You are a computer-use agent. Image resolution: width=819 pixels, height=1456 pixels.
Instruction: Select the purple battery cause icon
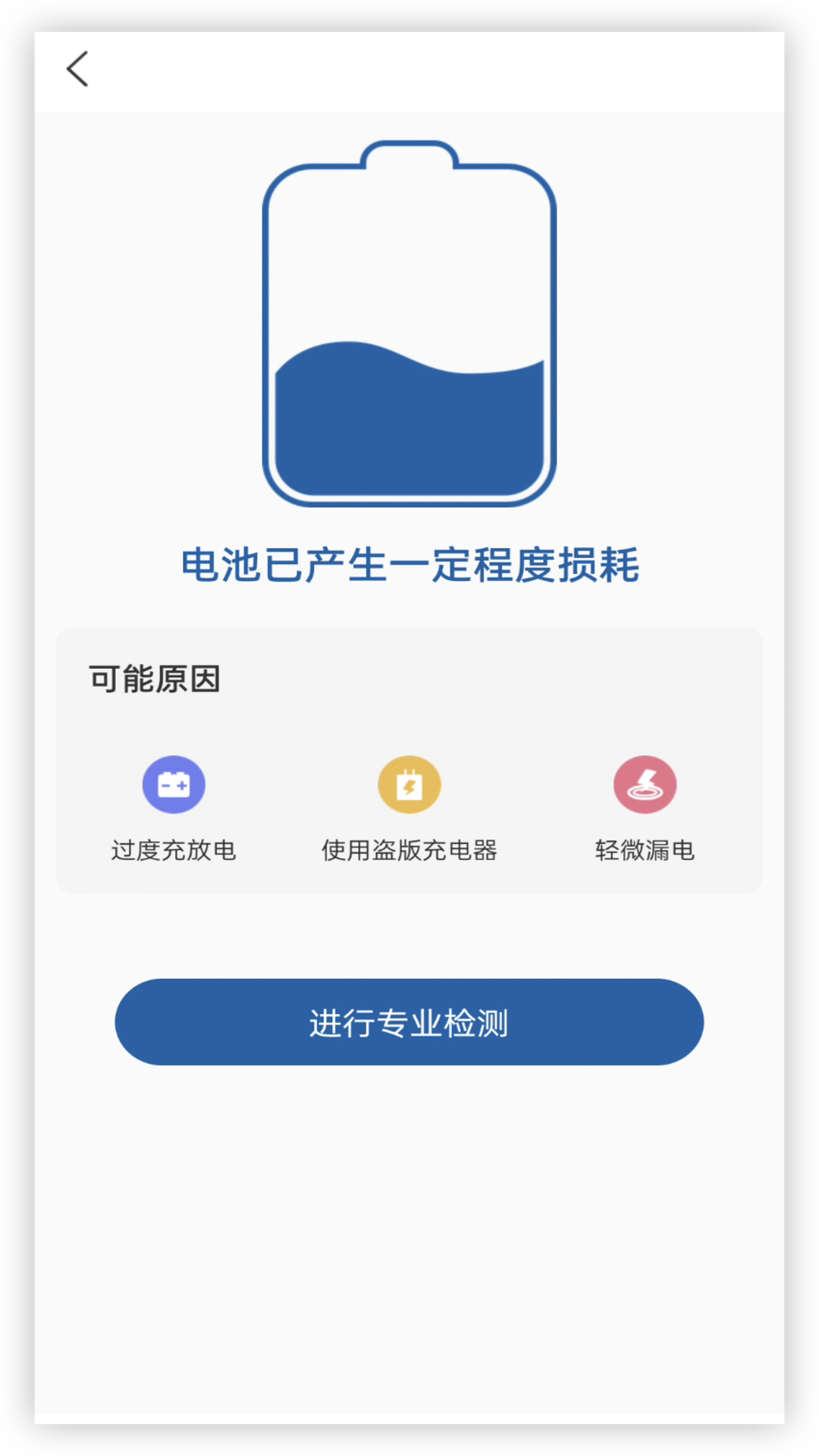point(174,784)
